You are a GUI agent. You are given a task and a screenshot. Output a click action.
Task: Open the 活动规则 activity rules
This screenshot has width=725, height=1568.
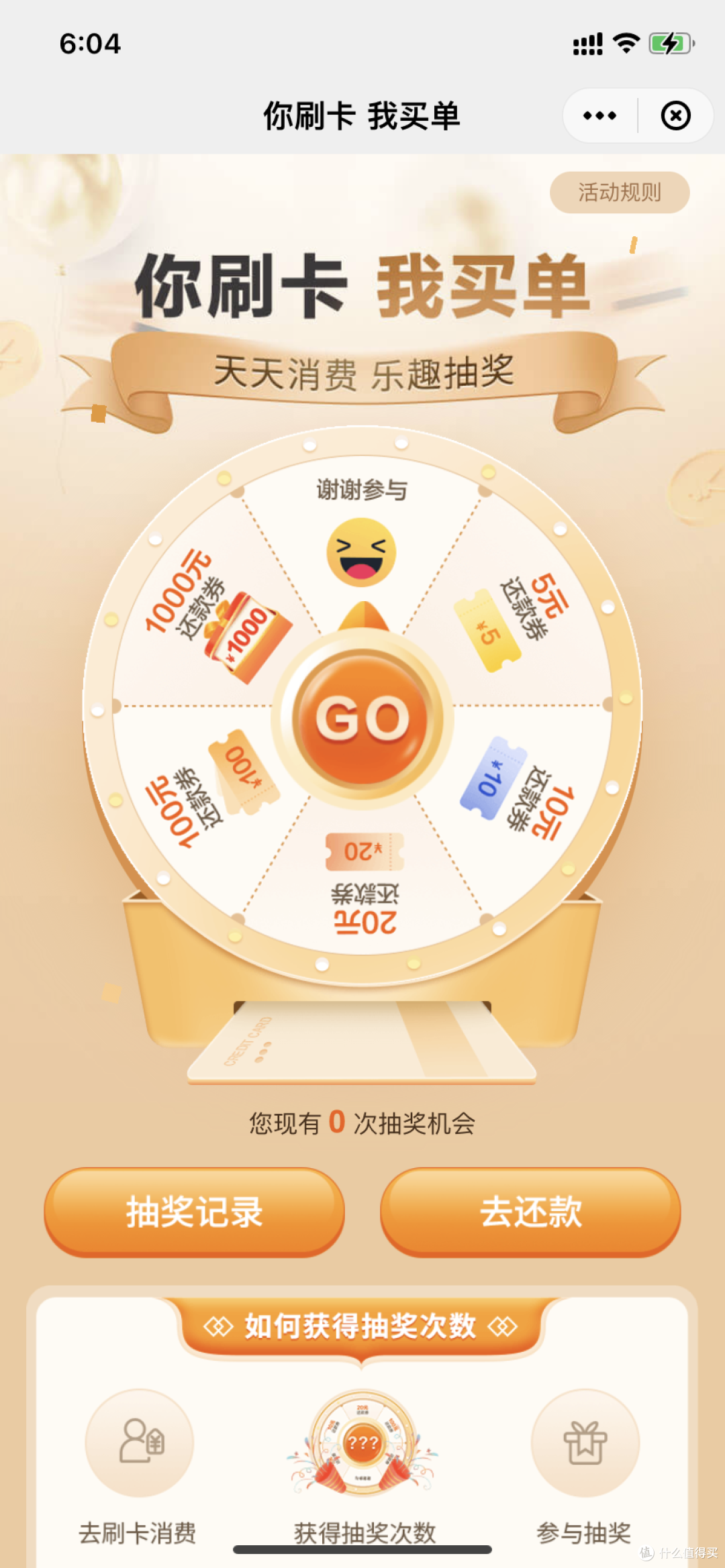pyautogui.click(x=619, y=193)
